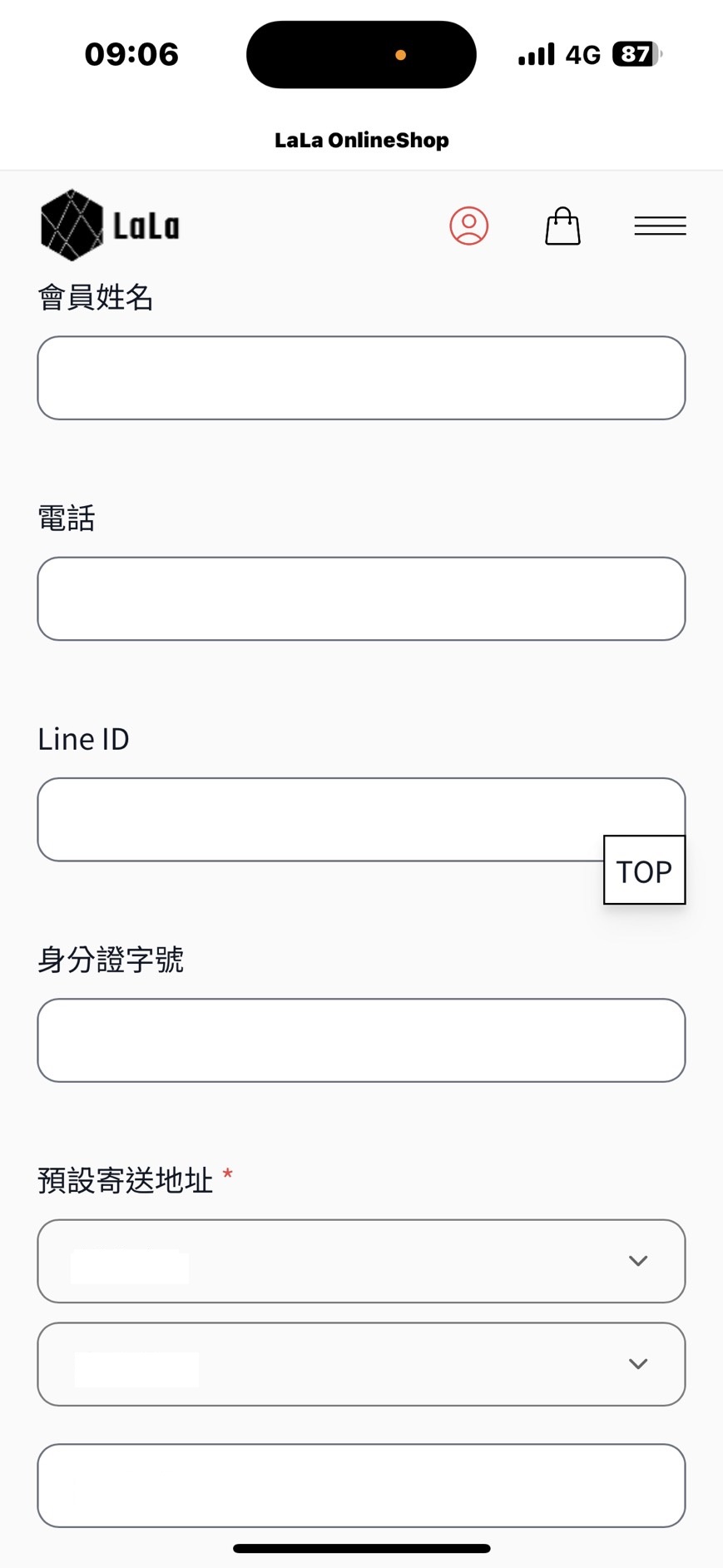723x1568 pixels.
Task: Tap the red asterisk beside 預設寄送地址
Action: pyautogui.click(x=226, y=1174)
